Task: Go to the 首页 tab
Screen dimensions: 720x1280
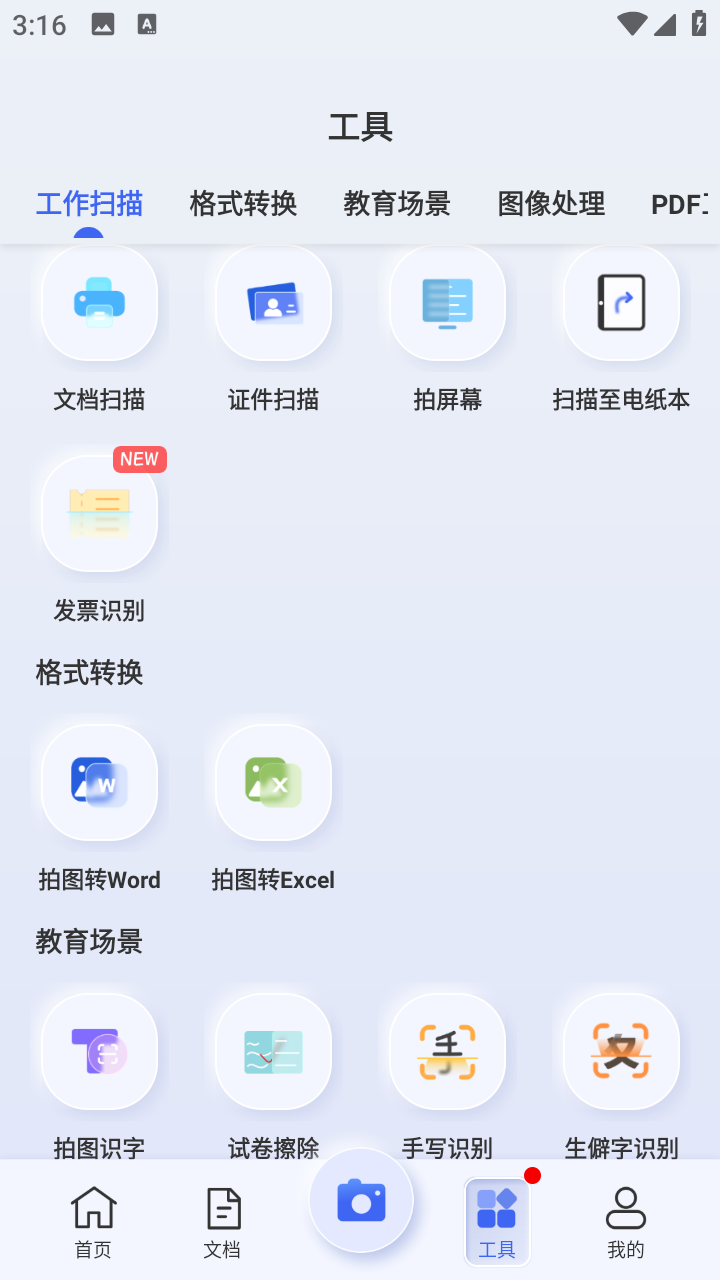Action: pyautogui.click(x=93, y=1222)
